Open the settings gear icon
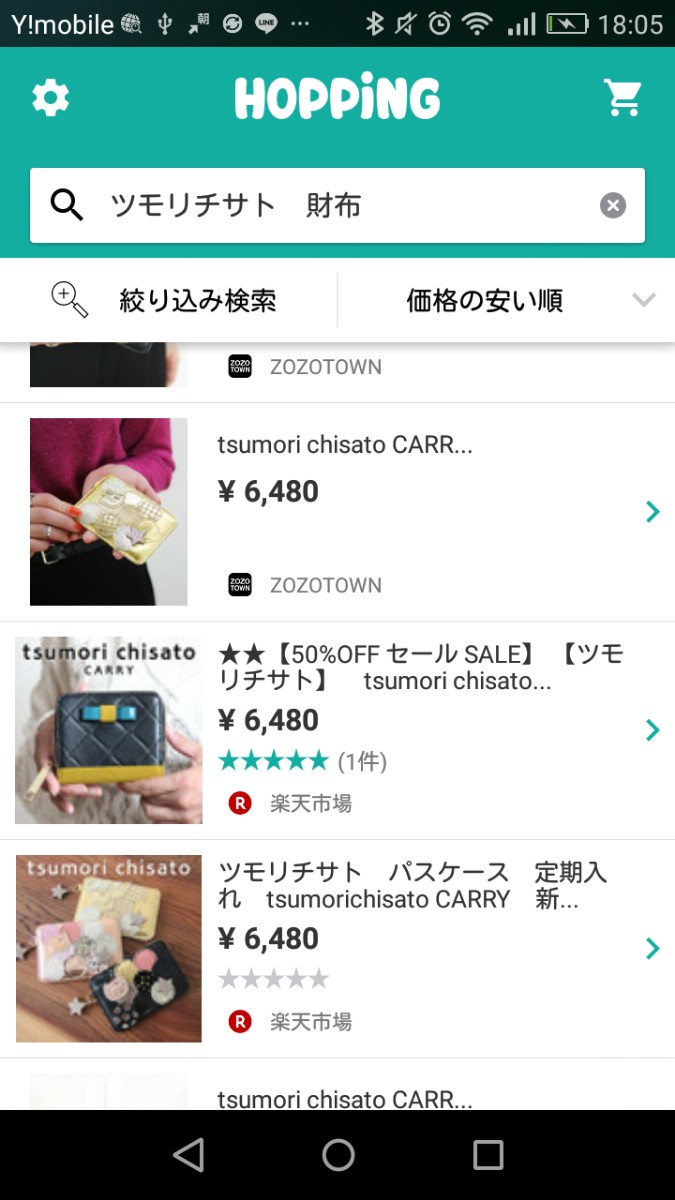The height and width of the screenshot is (1200, 675). [x=50, y=98]
